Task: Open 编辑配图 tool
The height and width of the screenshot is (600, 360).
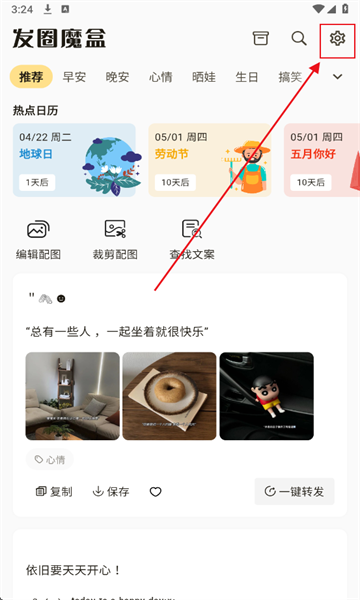Action: [x=38, y=240]
